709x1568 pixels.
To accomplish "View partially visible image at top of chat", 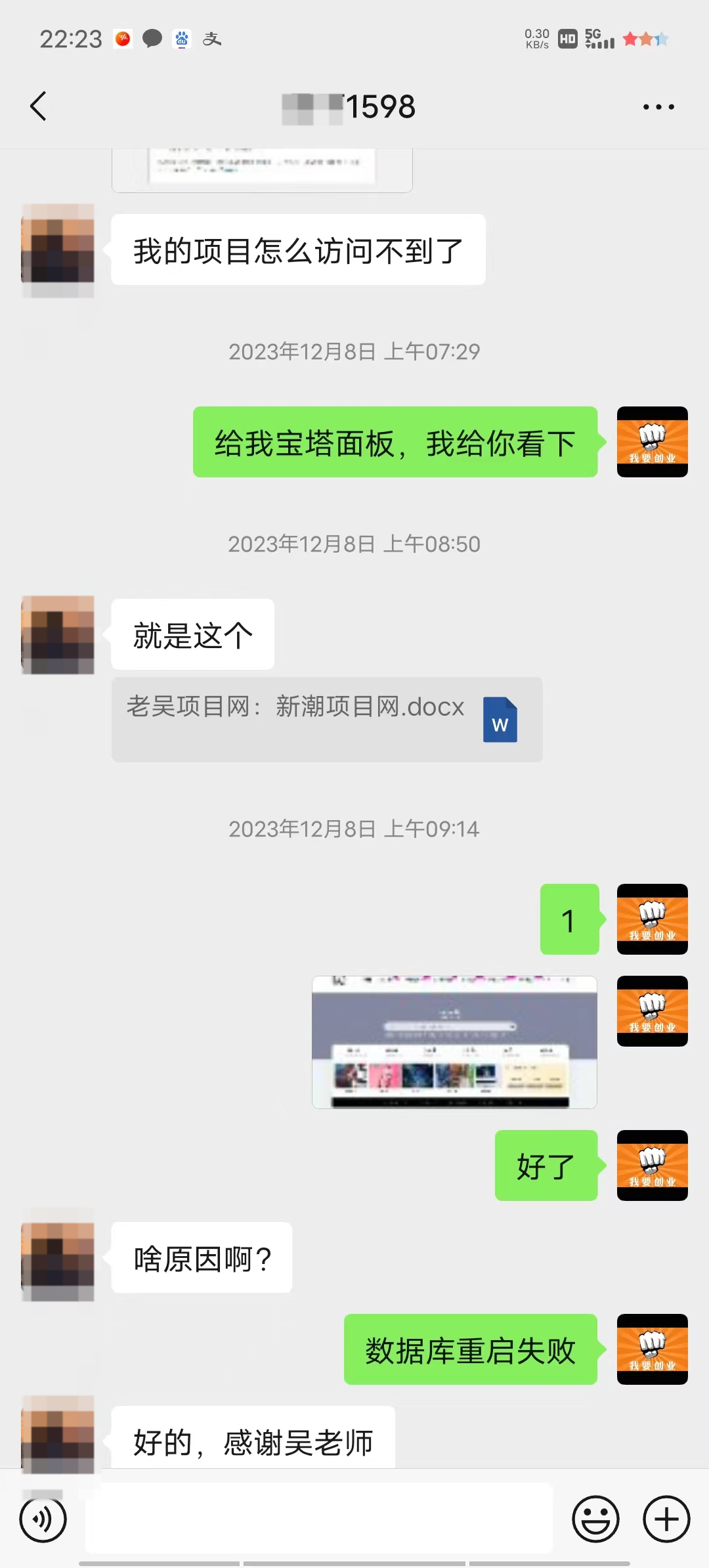I will click(x=262, y=169).
